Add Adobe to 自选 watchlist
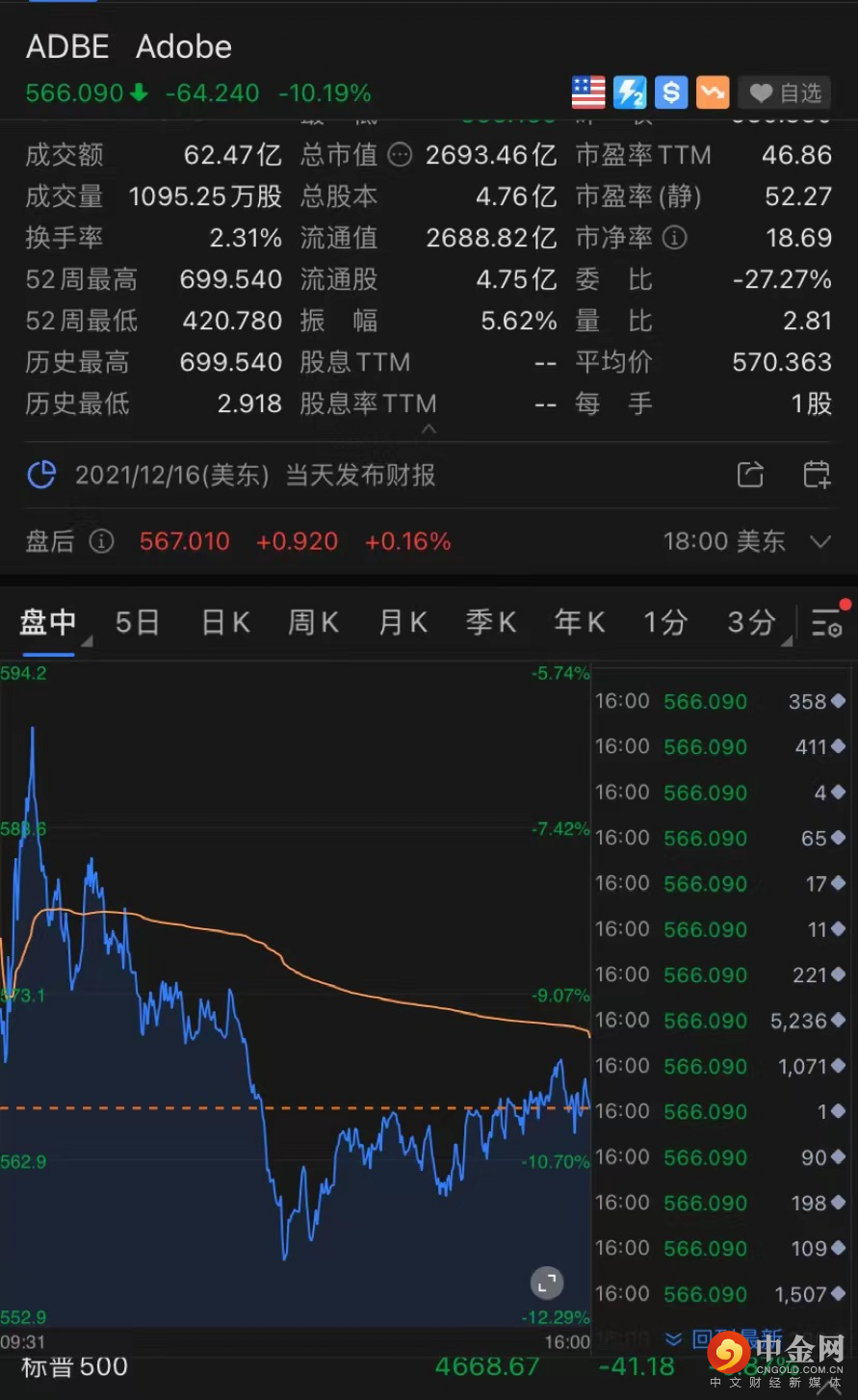Screen dimensions: 858x1400 click(x=785, y=92)
